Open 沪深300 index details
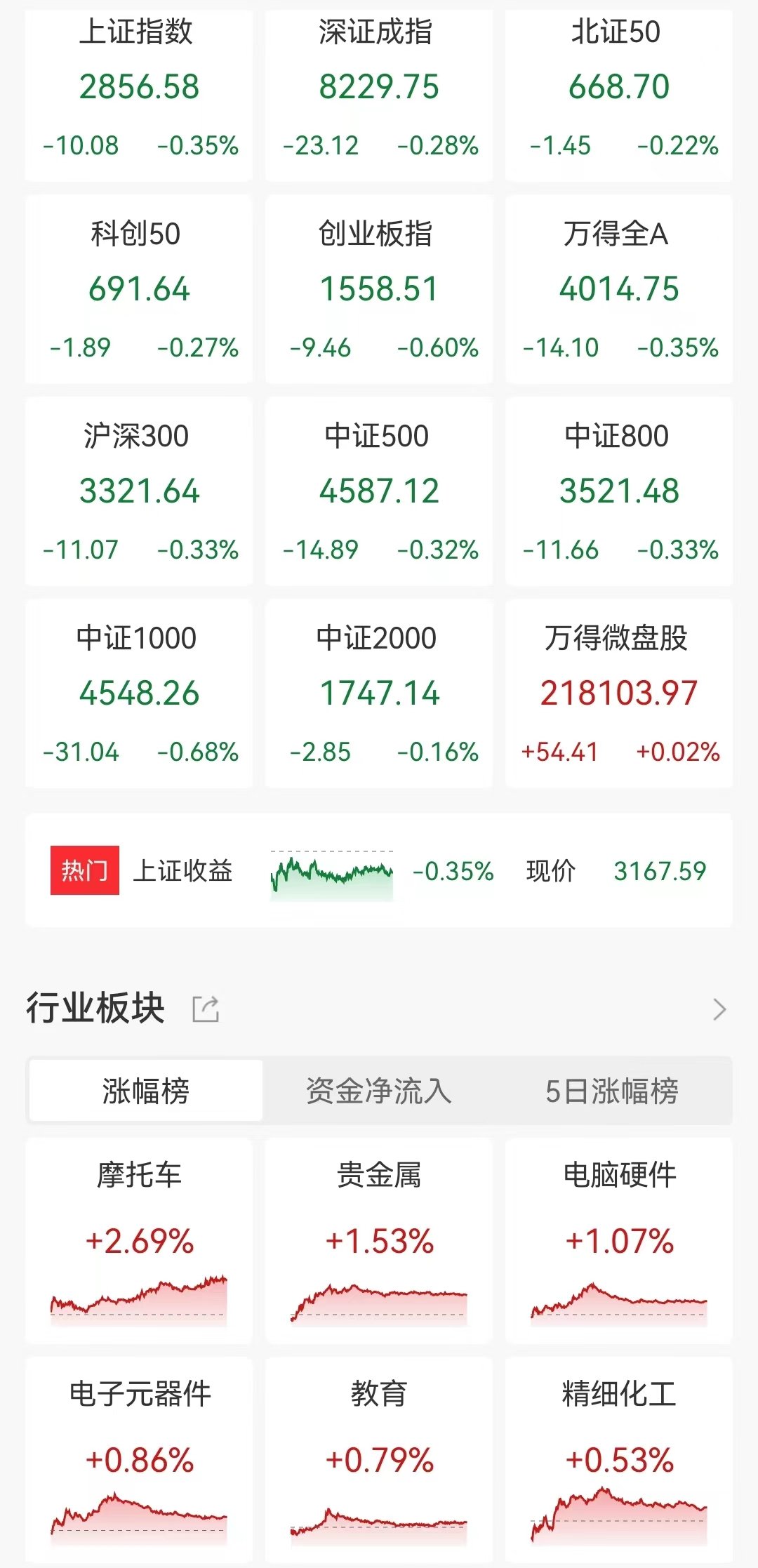 [138, 491]
